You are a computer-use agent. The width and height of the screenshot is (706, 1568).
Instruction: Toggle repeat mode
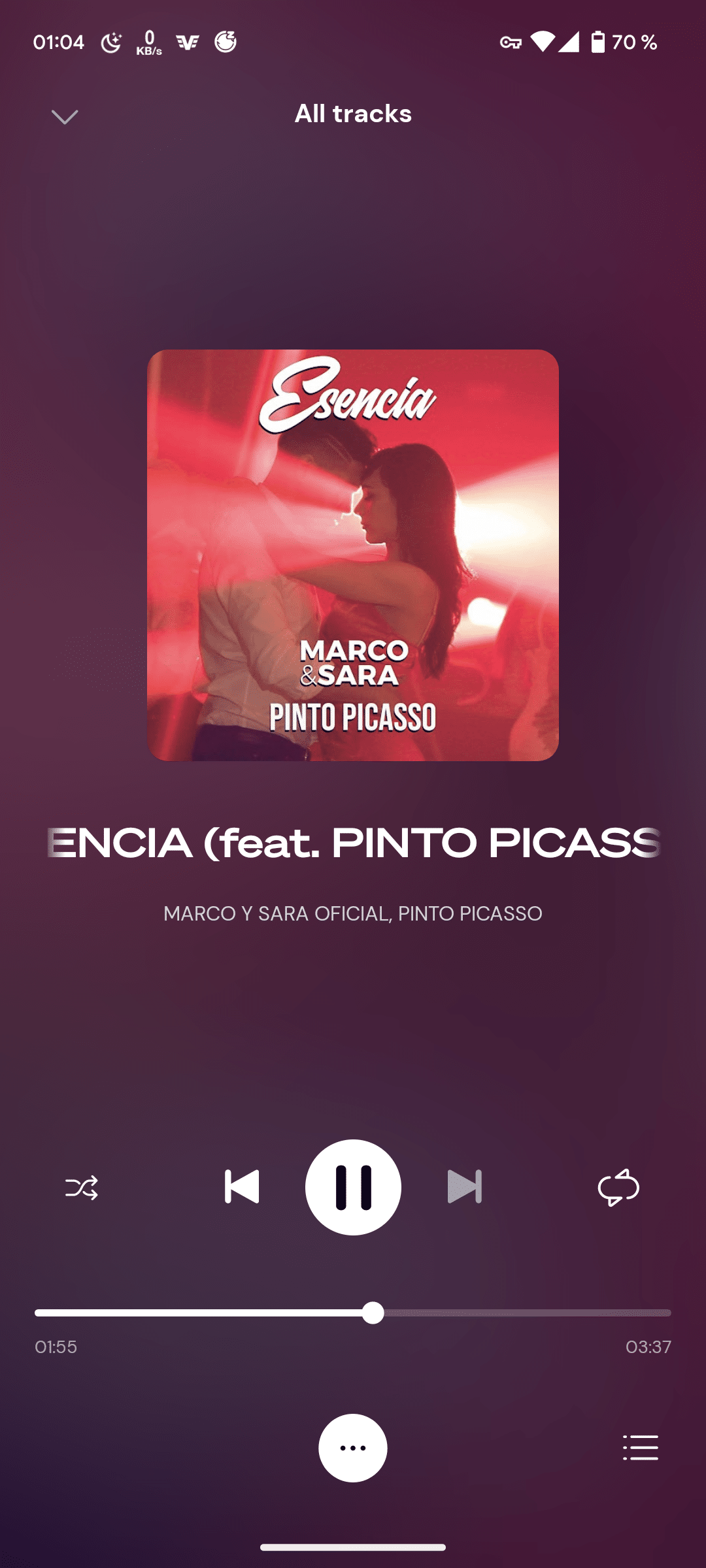(618, 1187)
